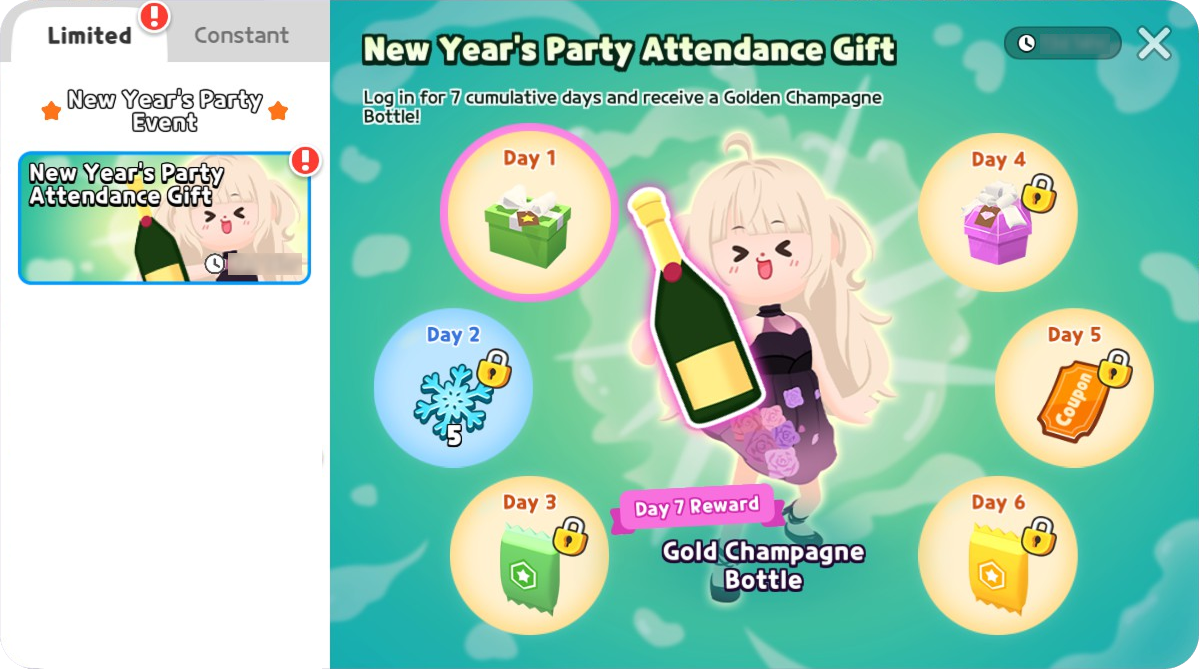Check the Day 5 coupon reward
Image resolution: width=1199 pixels, height=669 pixels.
1073,387
